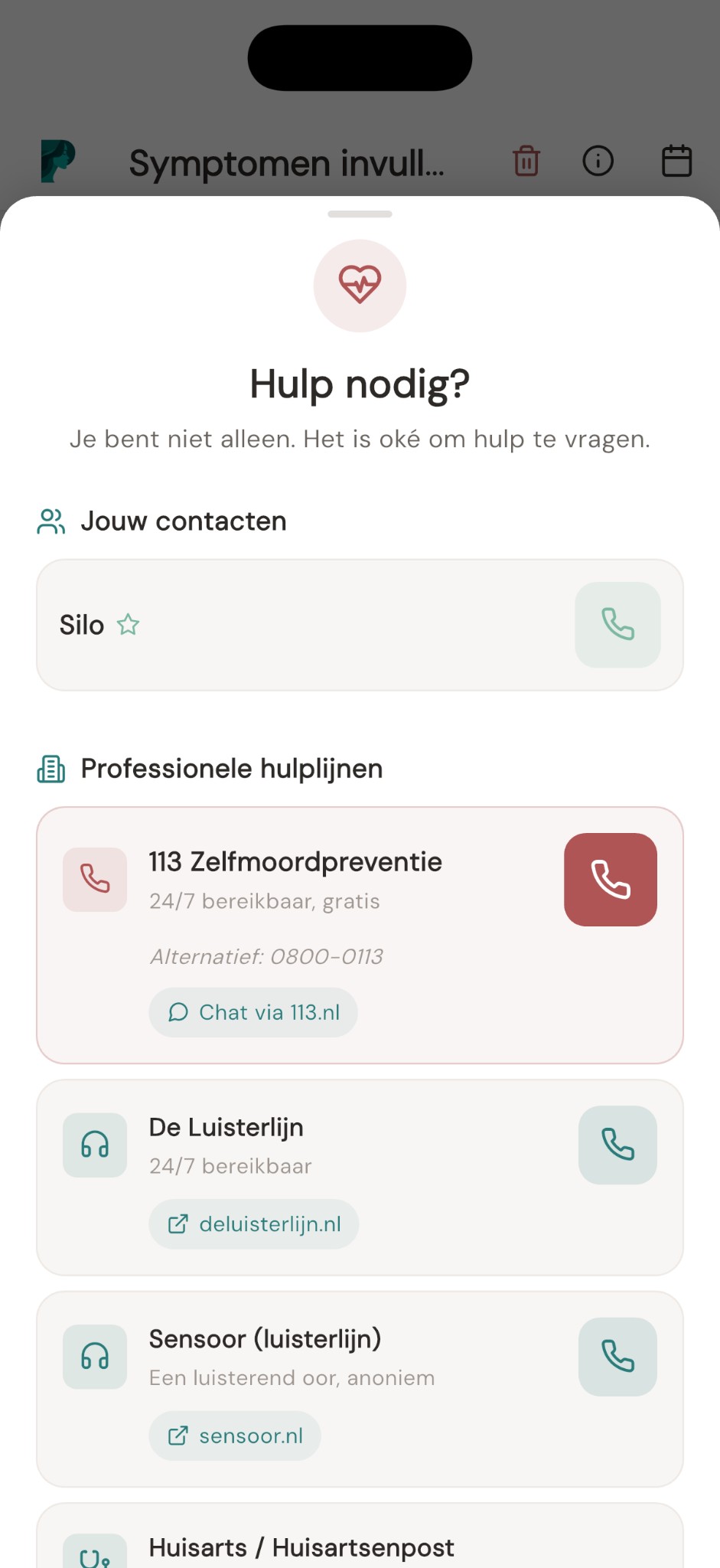The height and width of the screenshot is (1568, 720).
Task: Call your contact Silo
Action: coord(617,625)
